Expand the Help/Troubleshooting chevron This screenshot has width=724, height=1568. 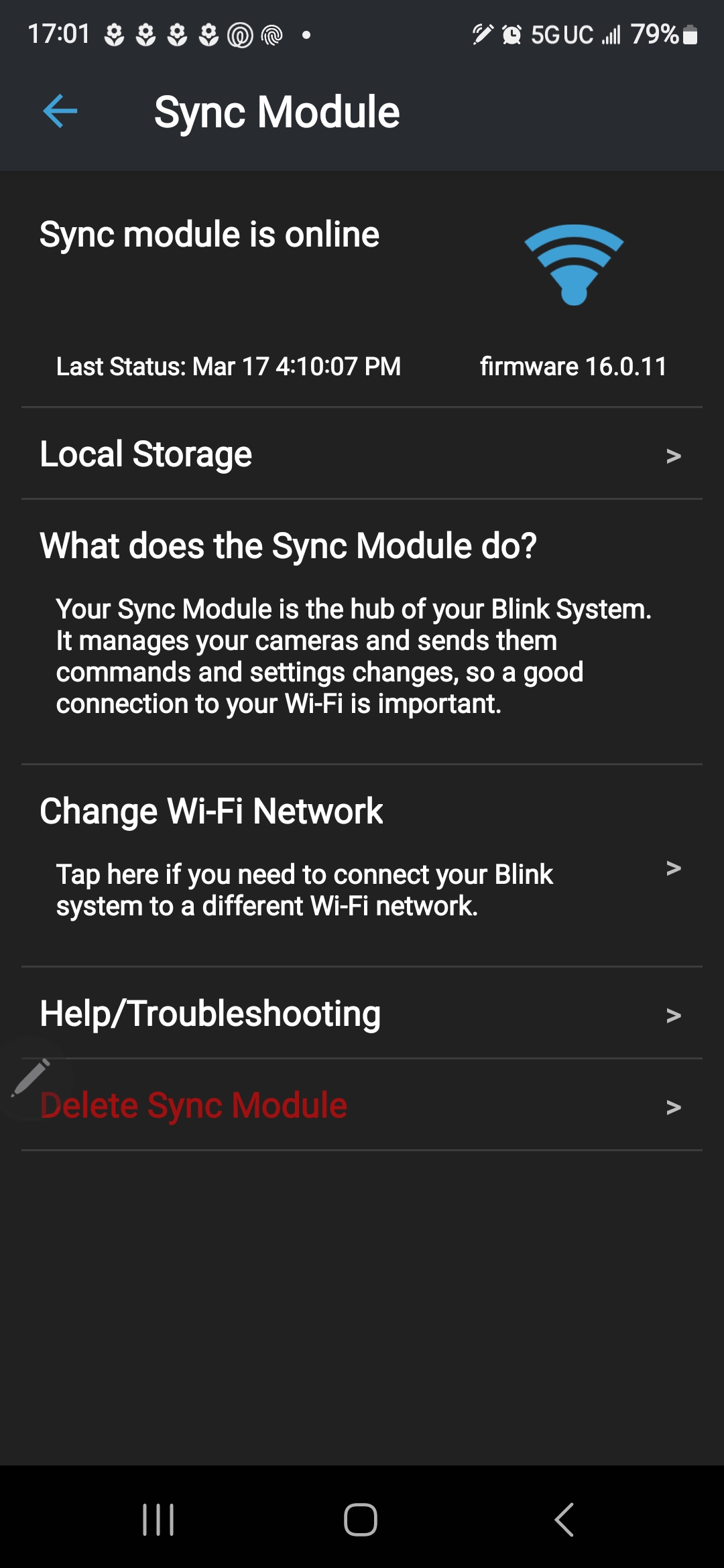(x=674, y=1016)
